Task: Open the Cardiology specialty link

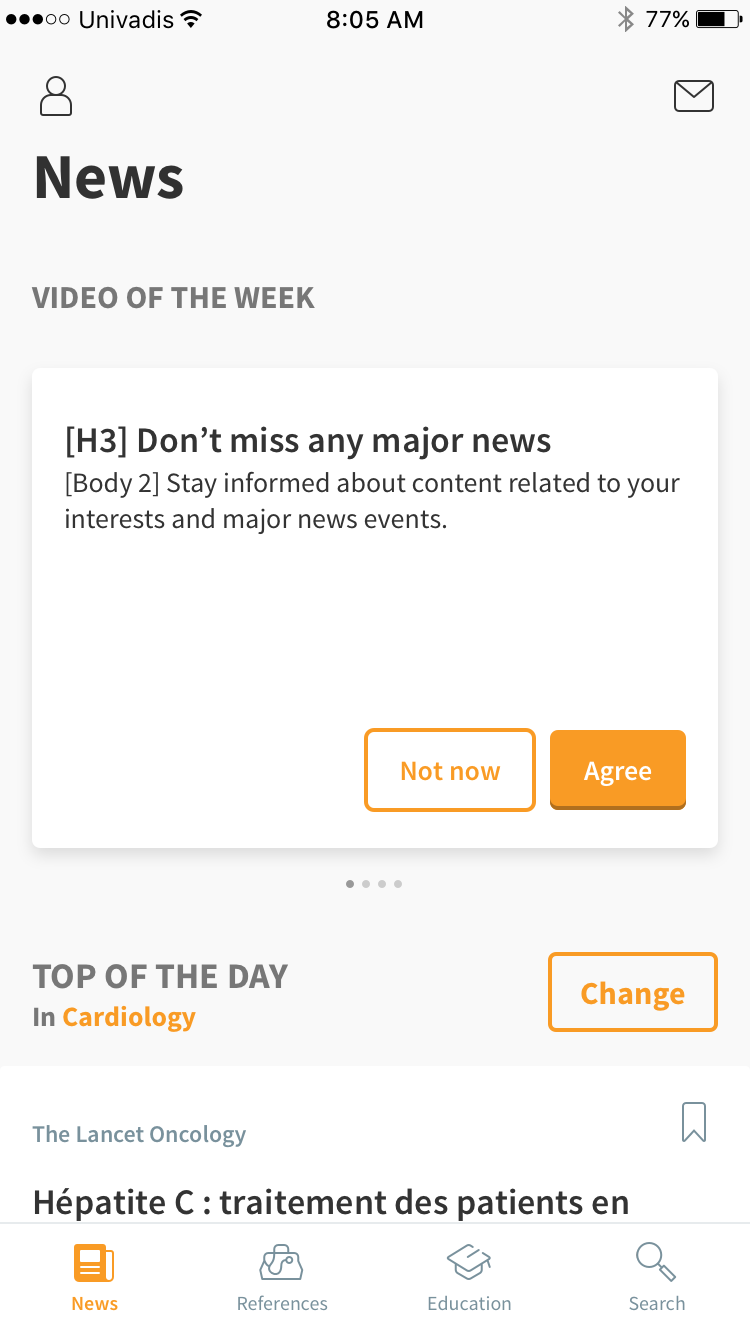Action: point(129,1017)
